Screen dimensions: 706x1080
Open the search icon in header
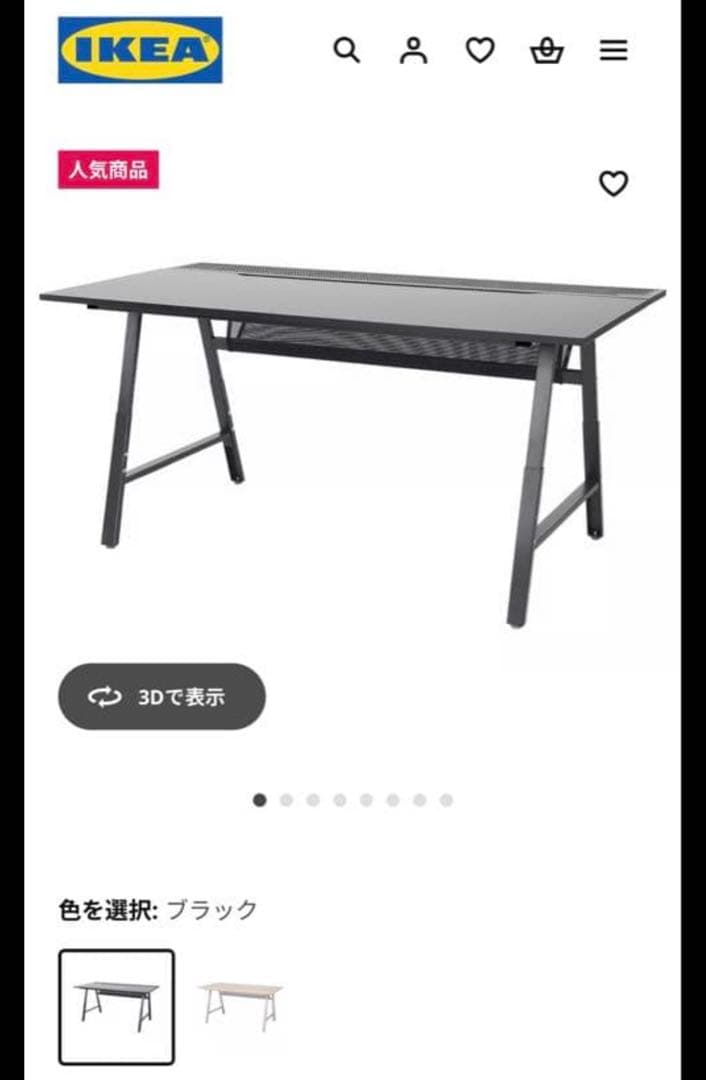[346, 50]
